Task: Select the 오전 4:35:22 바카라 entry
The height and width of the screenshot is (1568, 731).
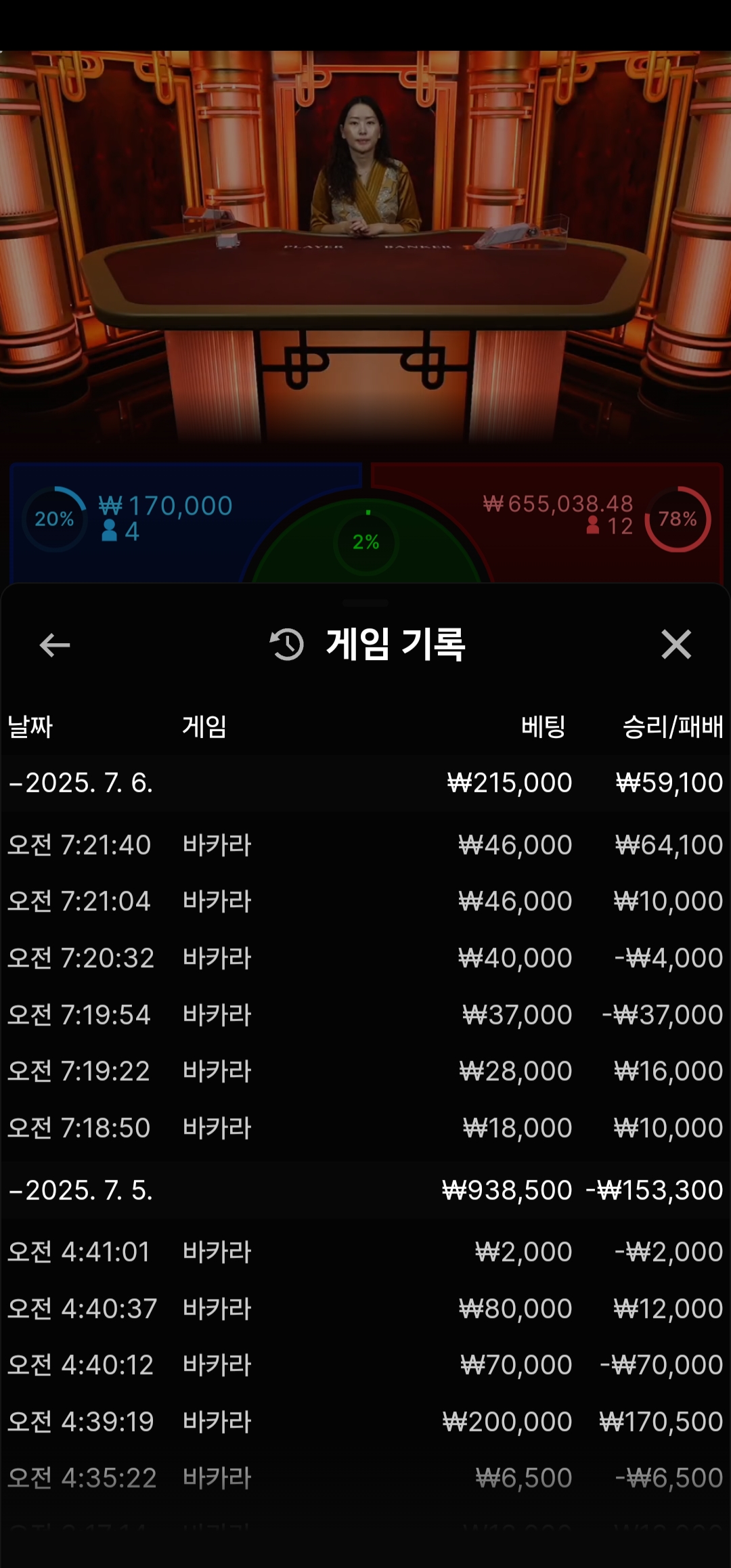Action: tap(365, 1478)
